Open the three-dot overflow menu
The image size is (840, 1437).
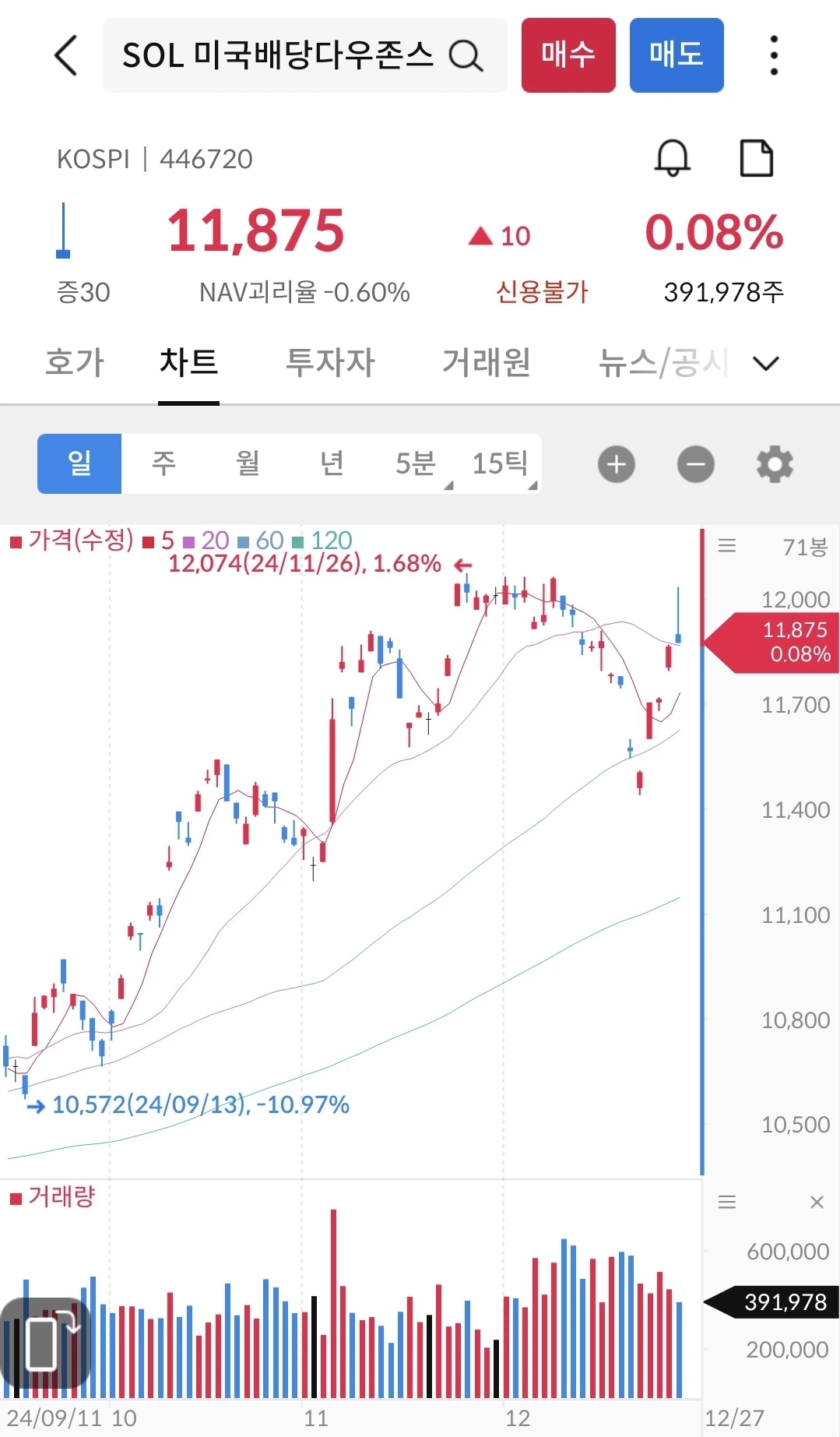click(773, 55)
